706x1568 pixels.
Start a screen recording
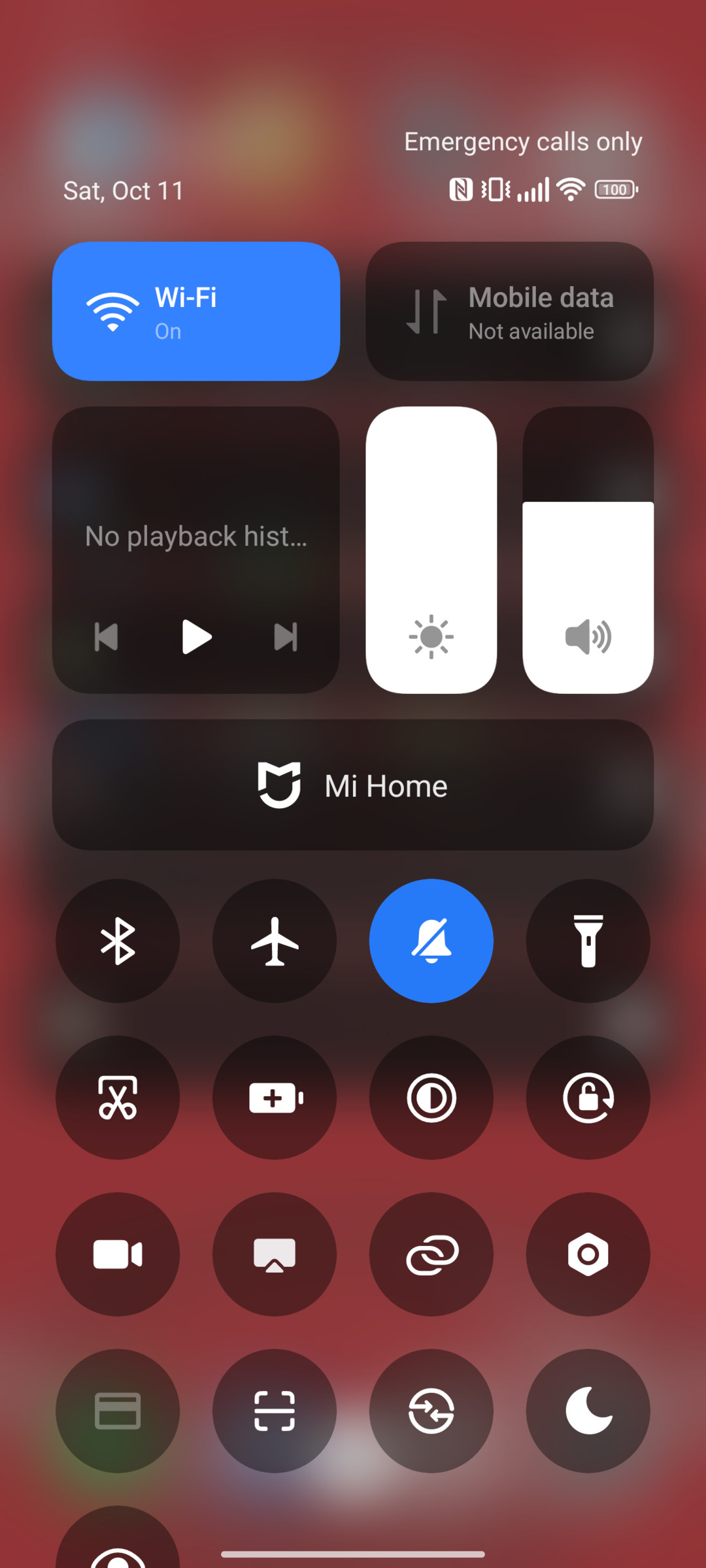click(118, 1254)
